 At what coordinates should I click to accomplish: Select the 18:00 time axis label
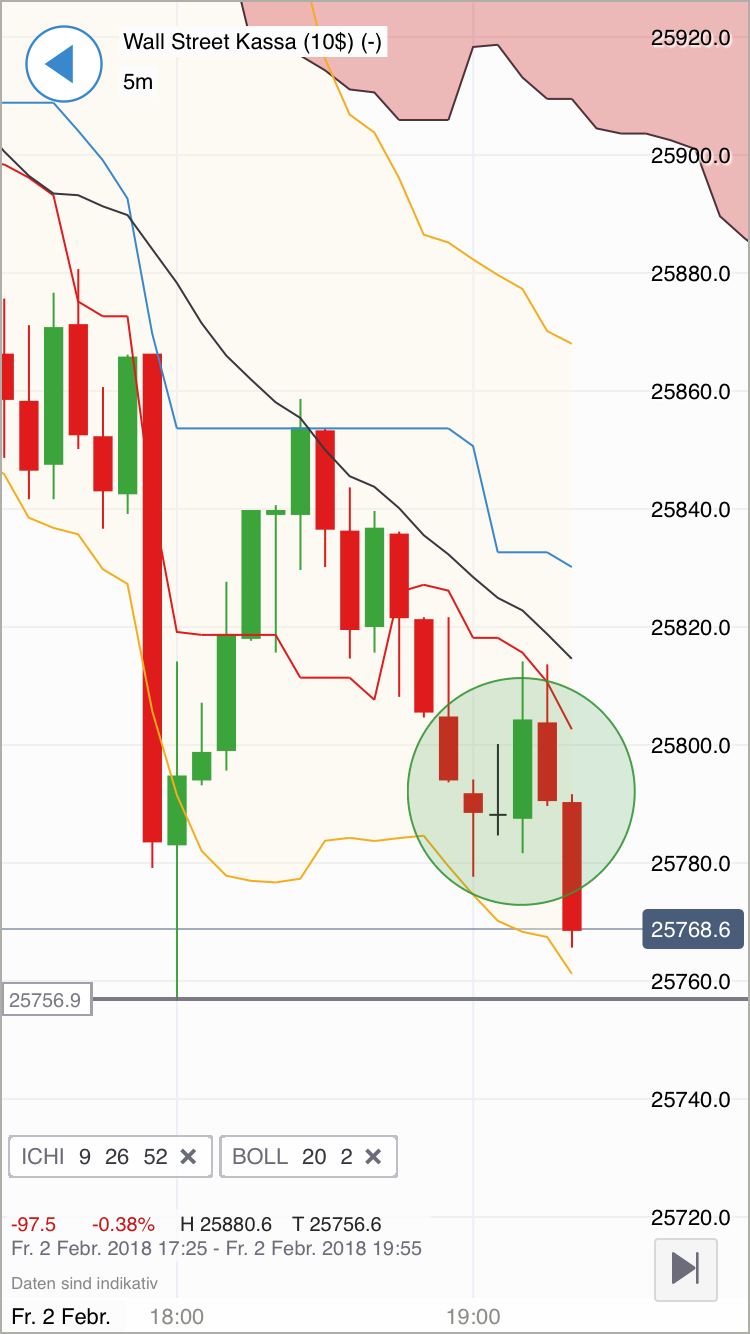tap(178, 1317)
